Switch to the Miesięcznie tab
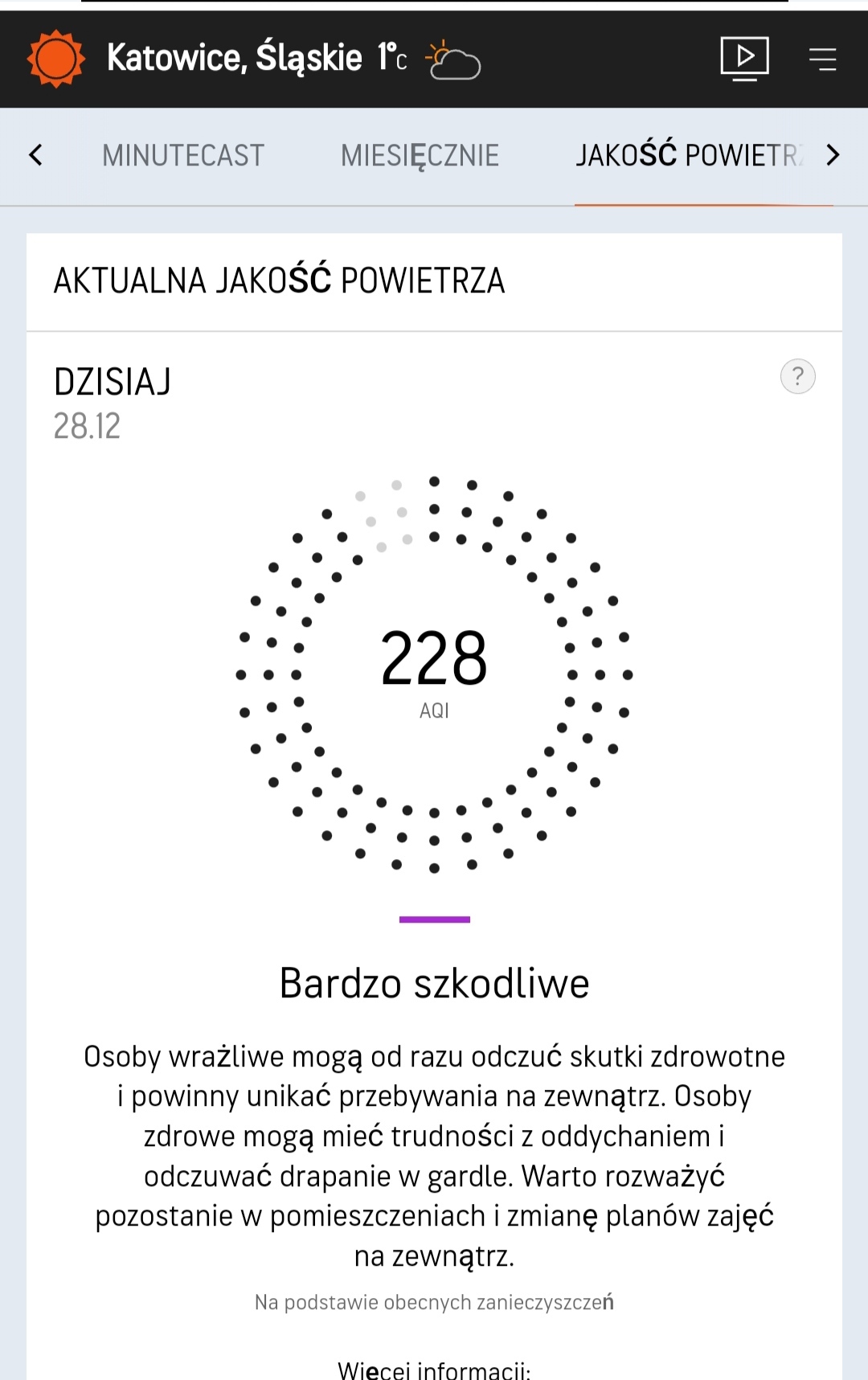This screenshot has height=1380, width=868. (420, 155)
